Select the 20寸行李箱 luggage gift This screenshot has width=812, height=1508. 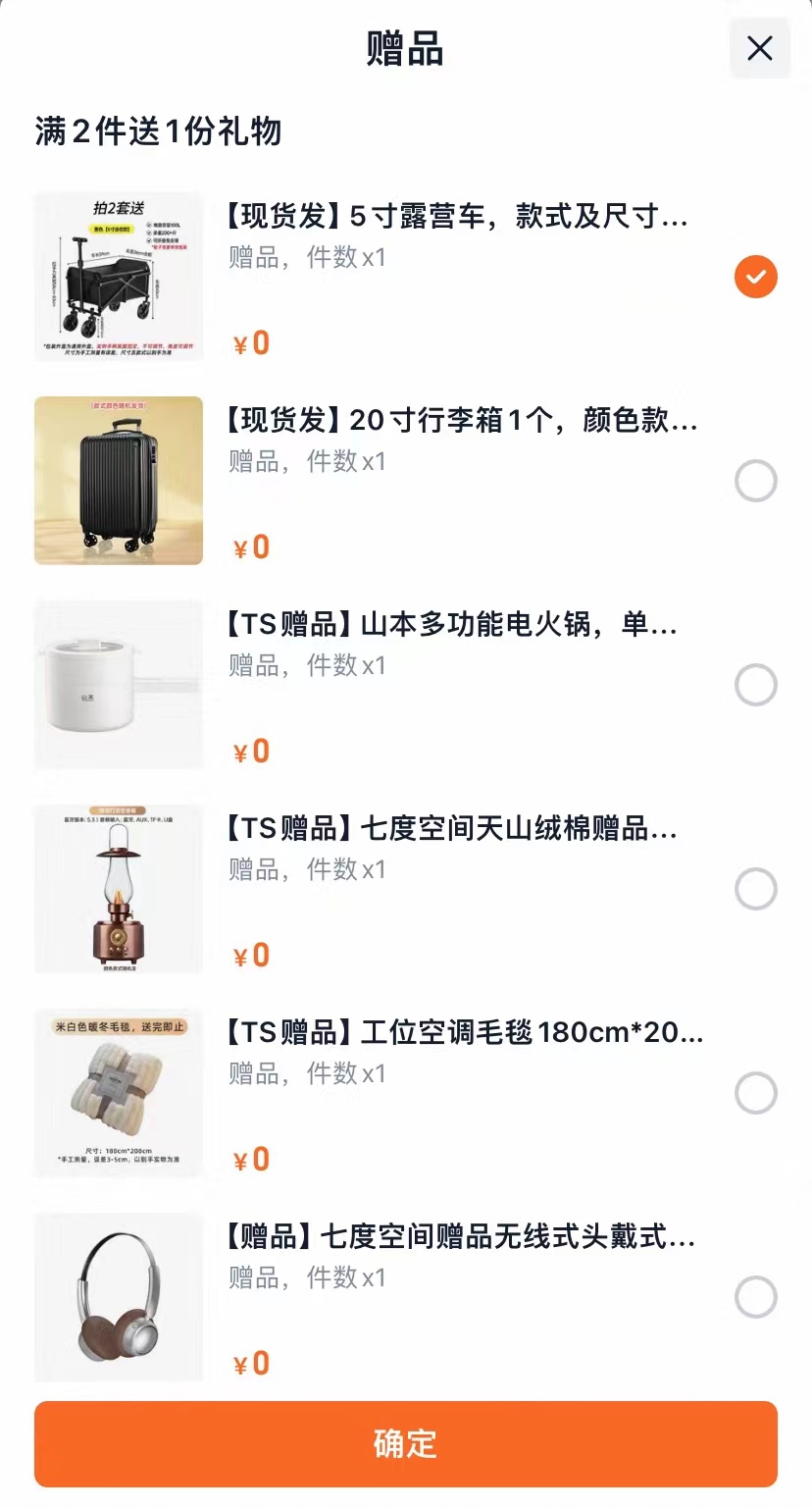(x=755, y=481)
